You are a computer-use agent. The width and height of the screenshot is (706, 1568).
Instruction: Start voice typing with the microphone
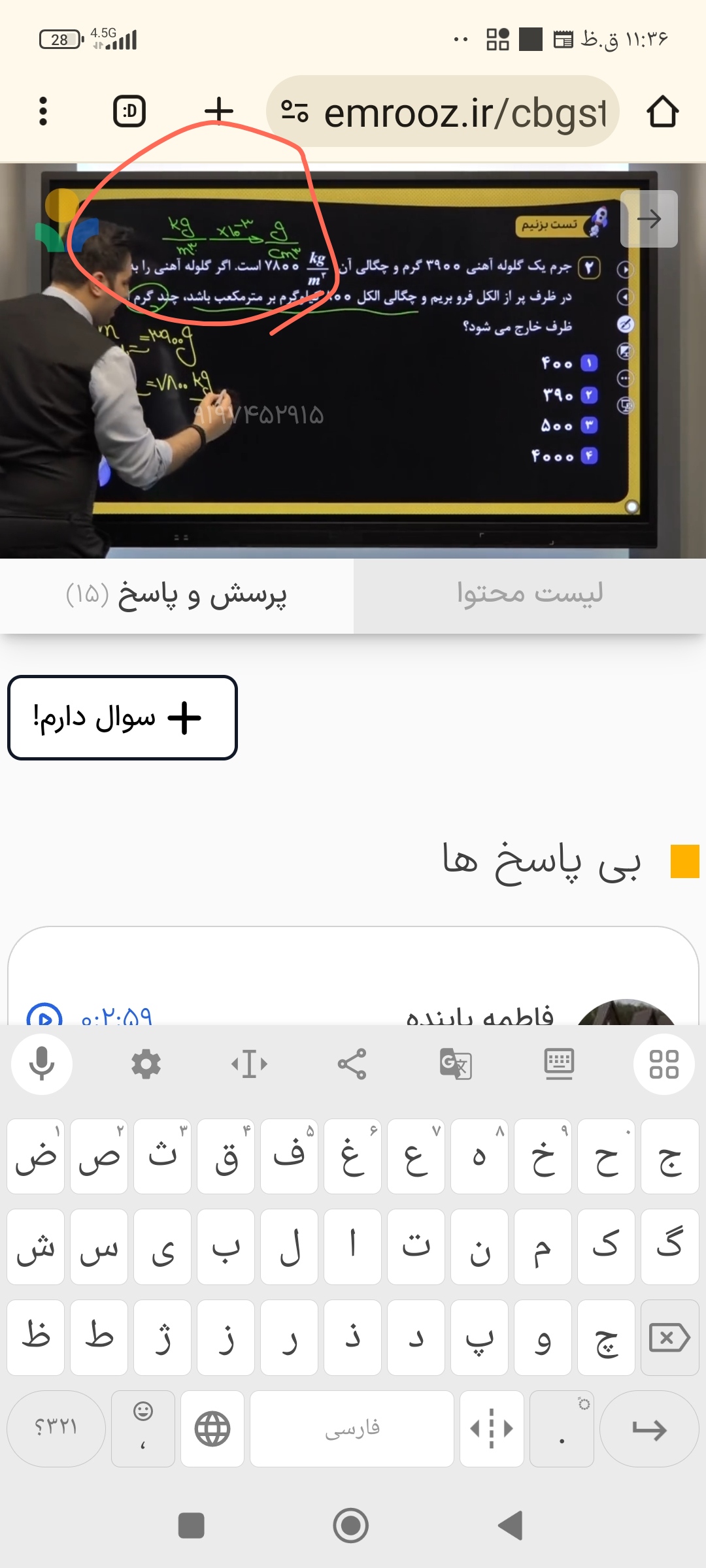[x=42, y=1064]
